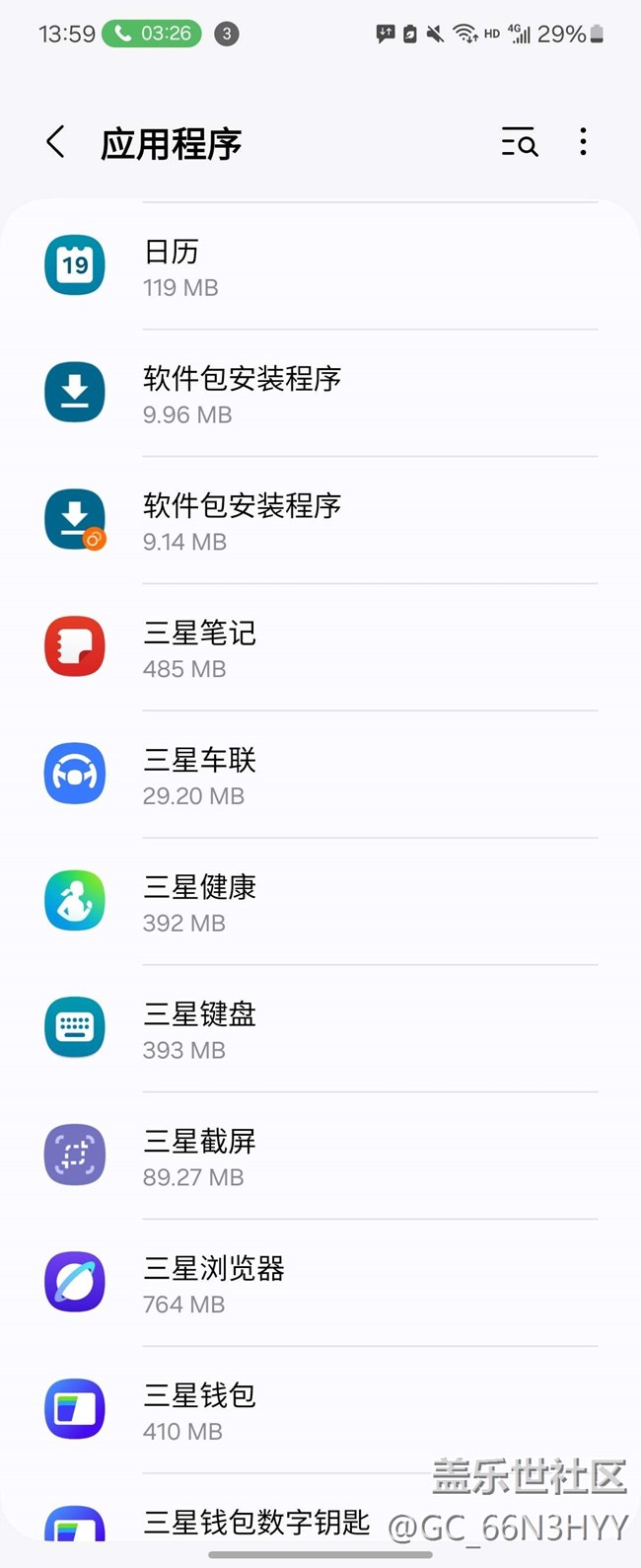Open the three-dot overflow menu
This screenshot has width=641, height=1568.
coord(584,143)
